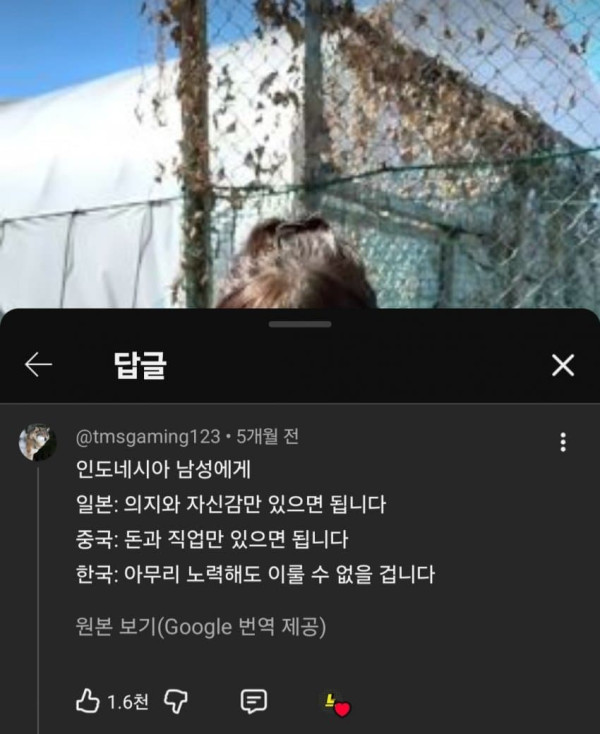The width and height of the screenshot is (600, 734).
Task: Open tmsgaming123's channel from the username
Action: point(148,437)
